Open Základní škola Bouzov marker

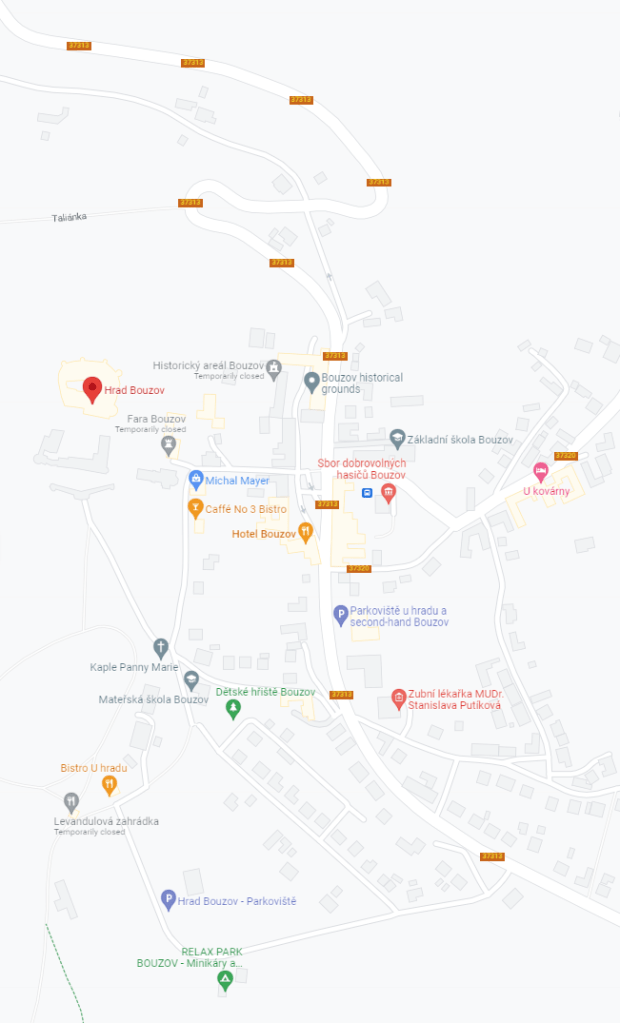(397, 438)
